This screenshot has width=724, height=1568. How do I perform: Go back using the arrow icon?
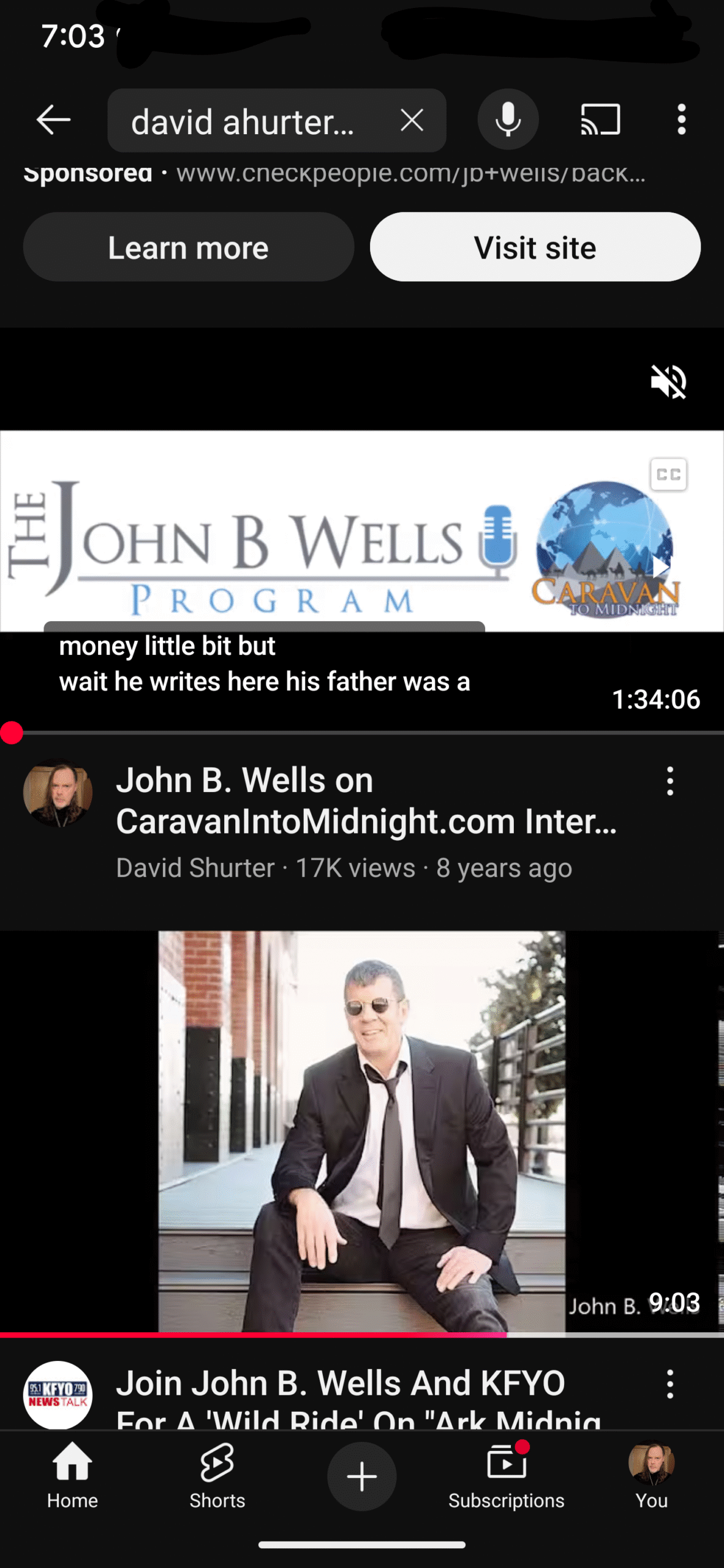click(x=53, y=119)
